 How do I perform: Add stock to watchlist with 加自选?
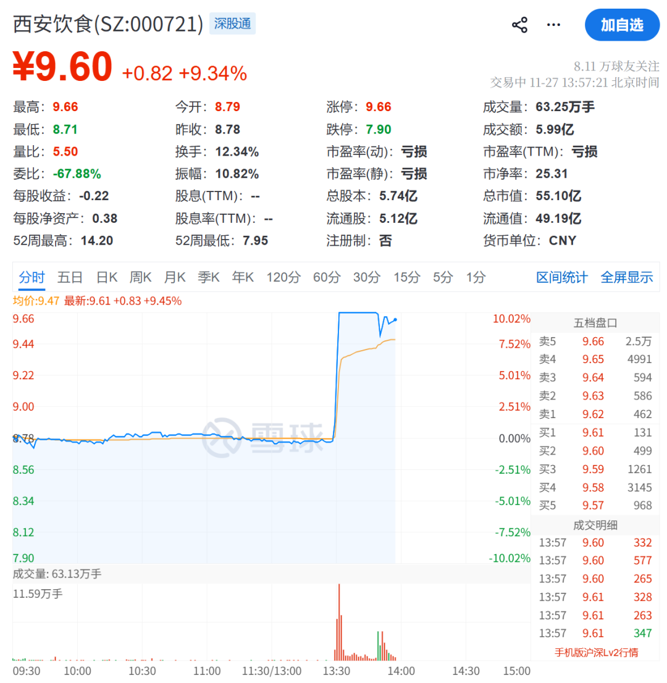point(622,25)
